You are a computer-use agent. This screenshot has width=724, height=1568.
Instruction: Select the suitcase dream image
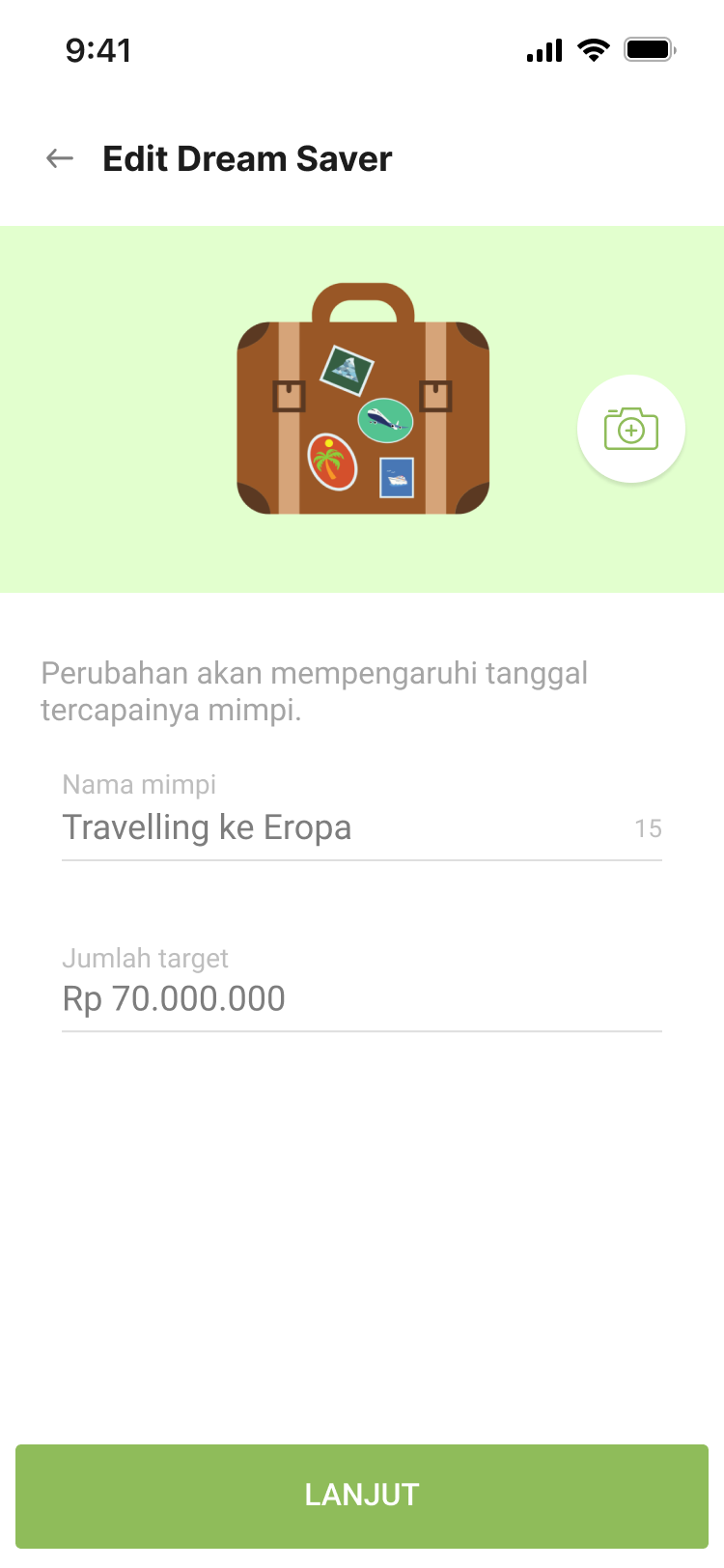point(362,406)
